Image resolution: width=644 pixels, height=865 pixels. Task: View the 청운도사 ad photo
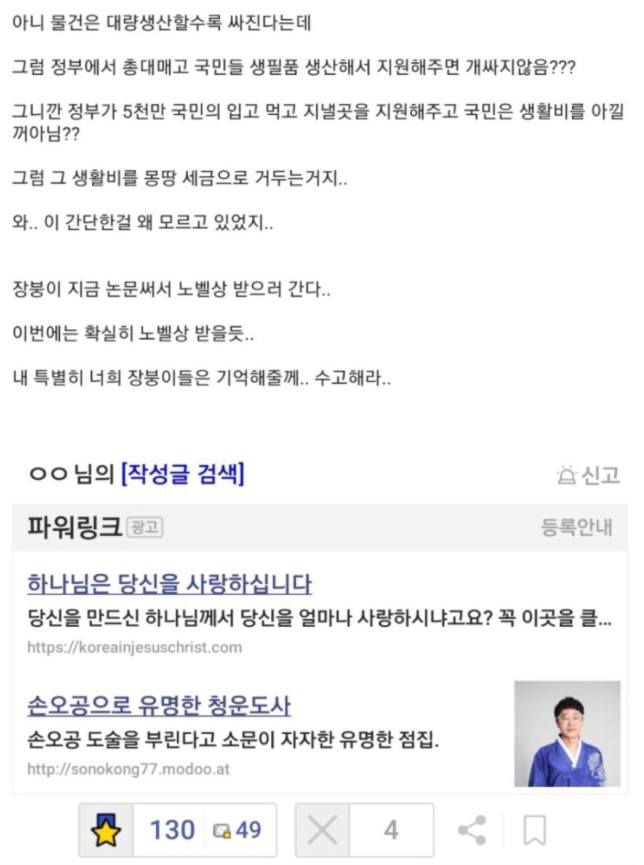pos(567,734)
